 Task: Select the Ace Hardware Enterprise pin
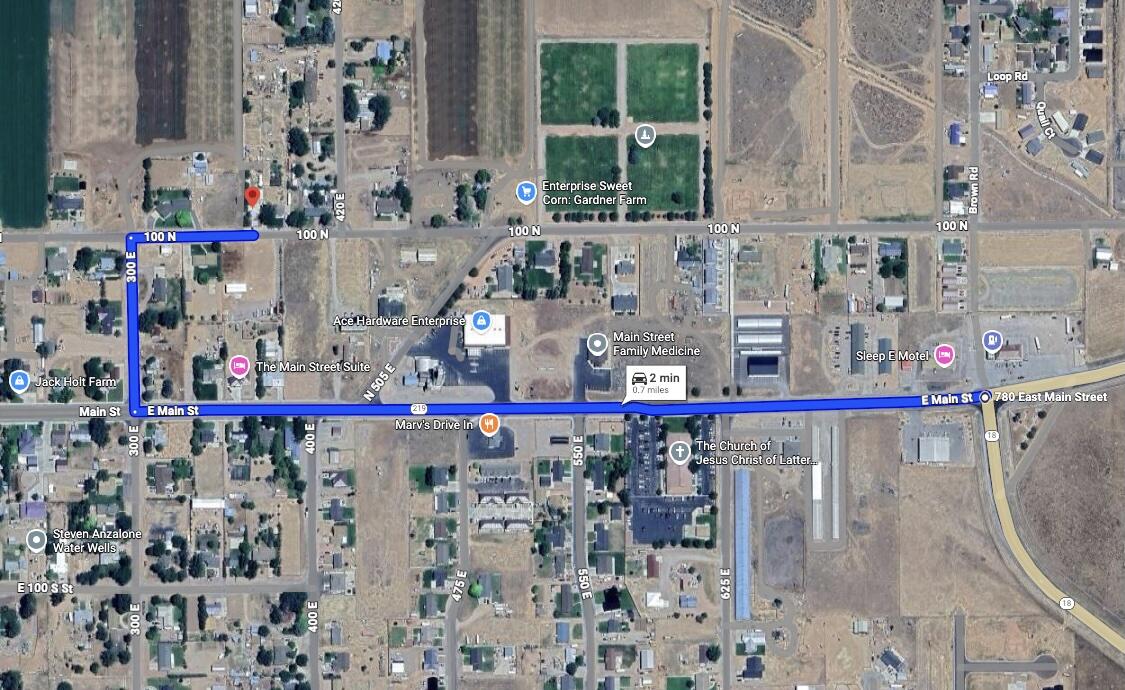481,321
